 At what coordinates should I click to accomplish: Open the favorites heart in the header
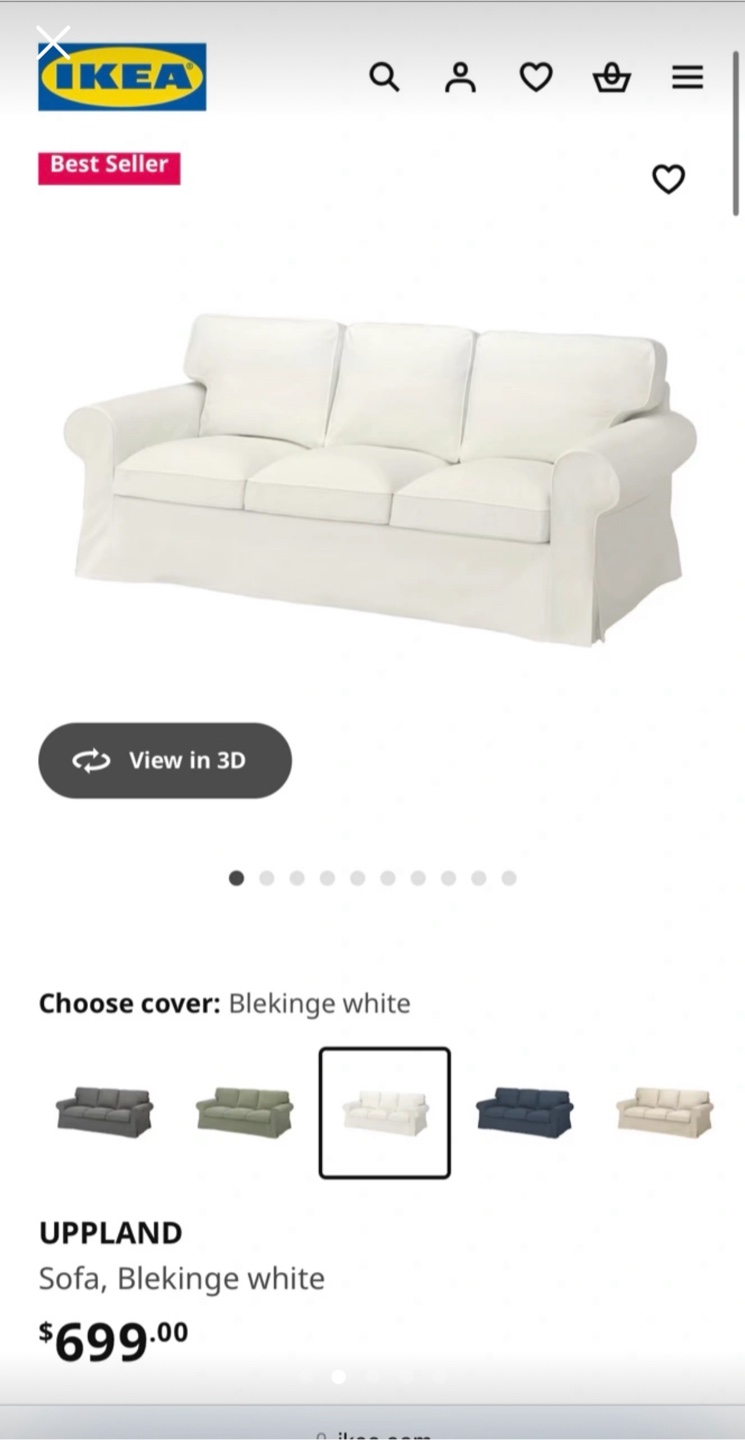point(536,77)
